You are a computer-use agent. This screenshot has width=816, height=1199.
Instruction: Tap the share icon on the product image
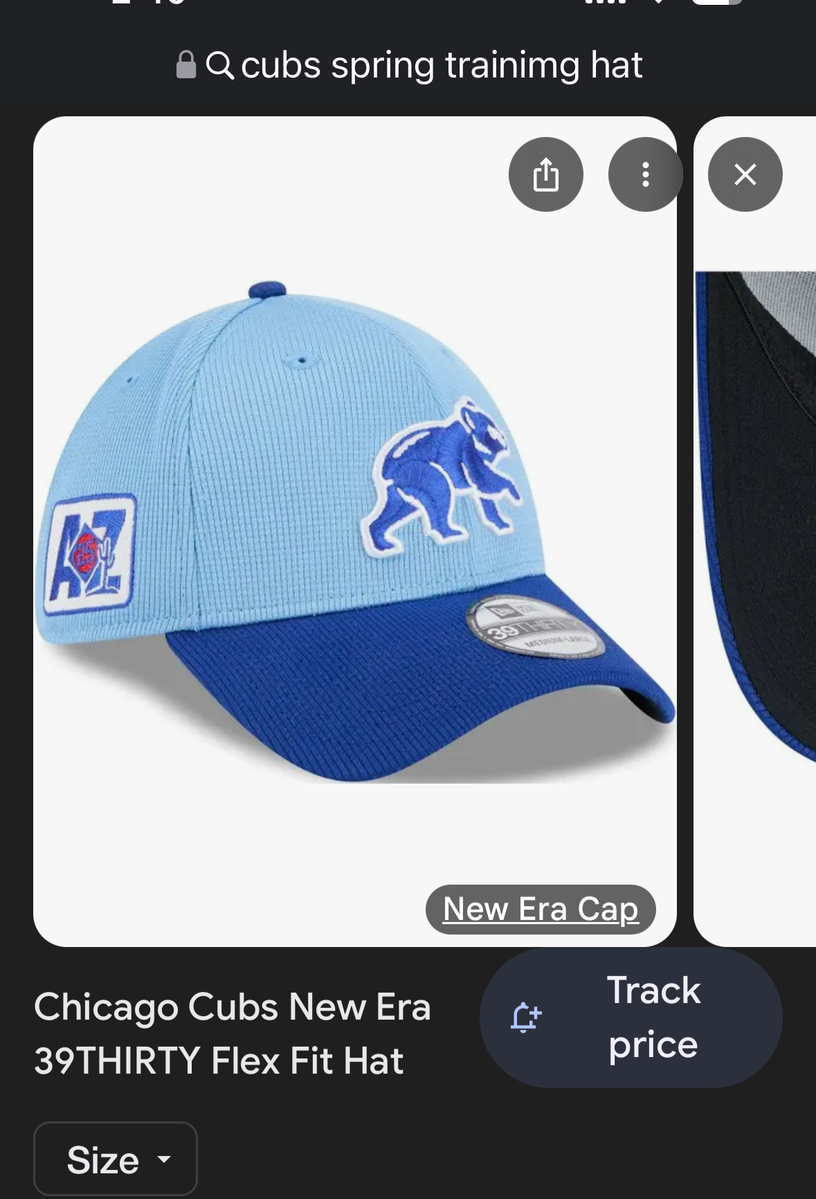pos(545,174)
